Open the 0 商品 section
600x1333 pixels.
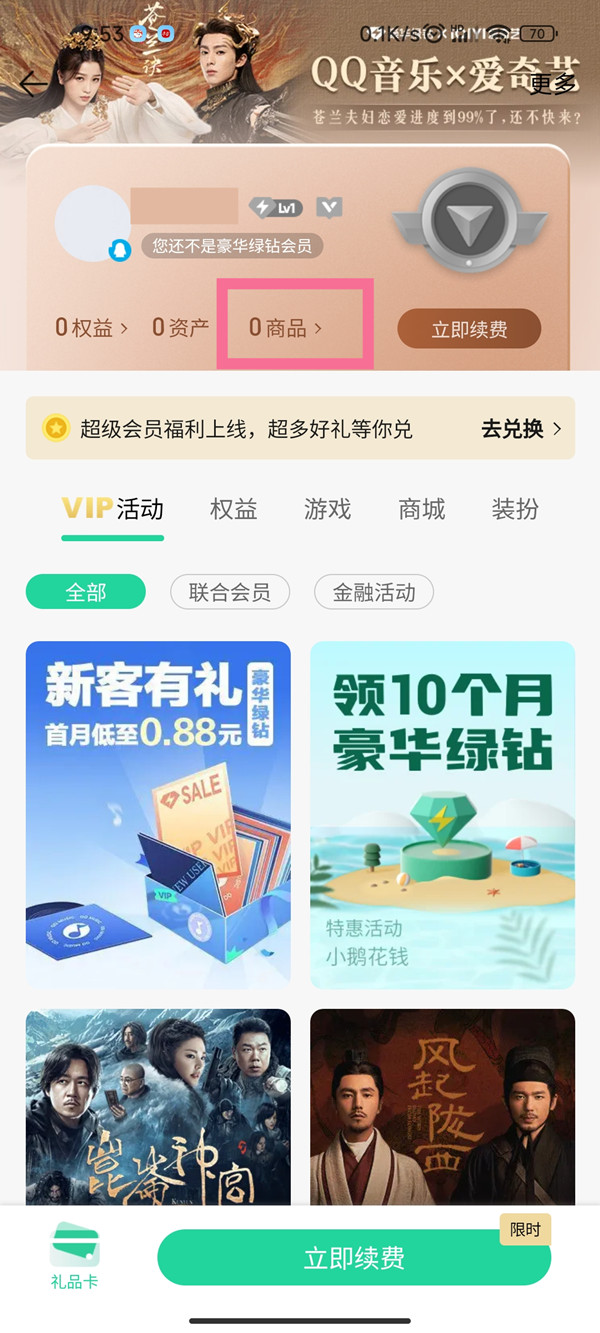coord(286,327)
